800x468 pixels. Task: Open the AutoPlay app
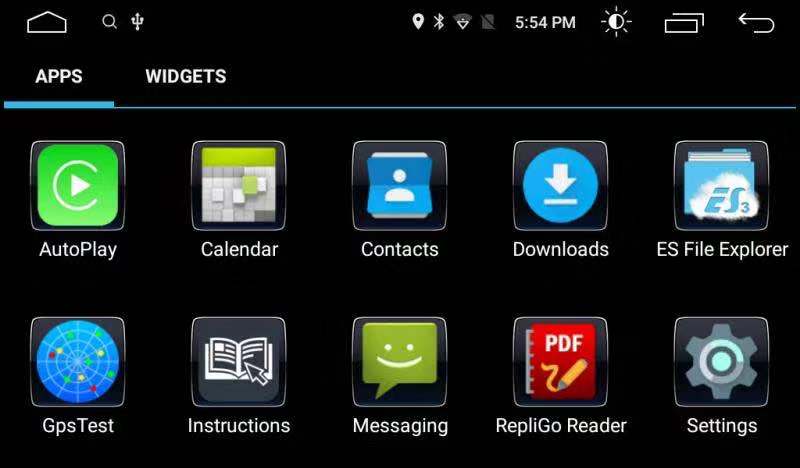pyautogui.click(x=77, y=187)
